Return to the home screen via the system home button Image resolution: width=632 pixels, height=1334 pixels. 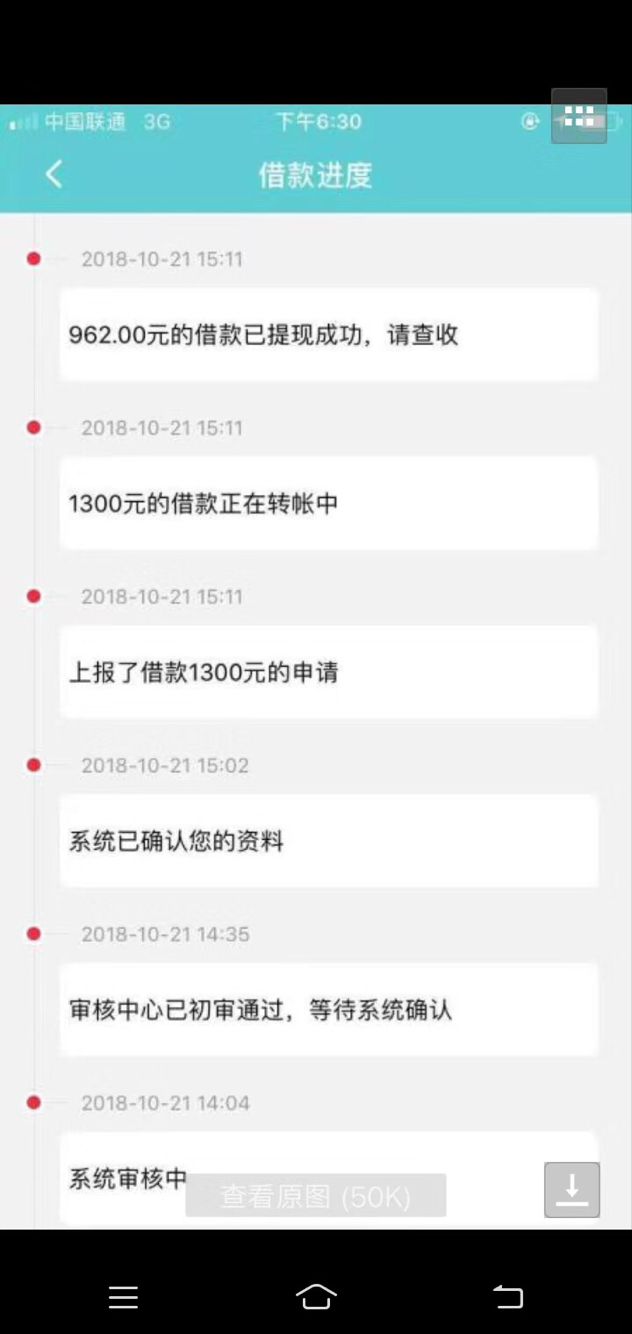pos(316,1297)
